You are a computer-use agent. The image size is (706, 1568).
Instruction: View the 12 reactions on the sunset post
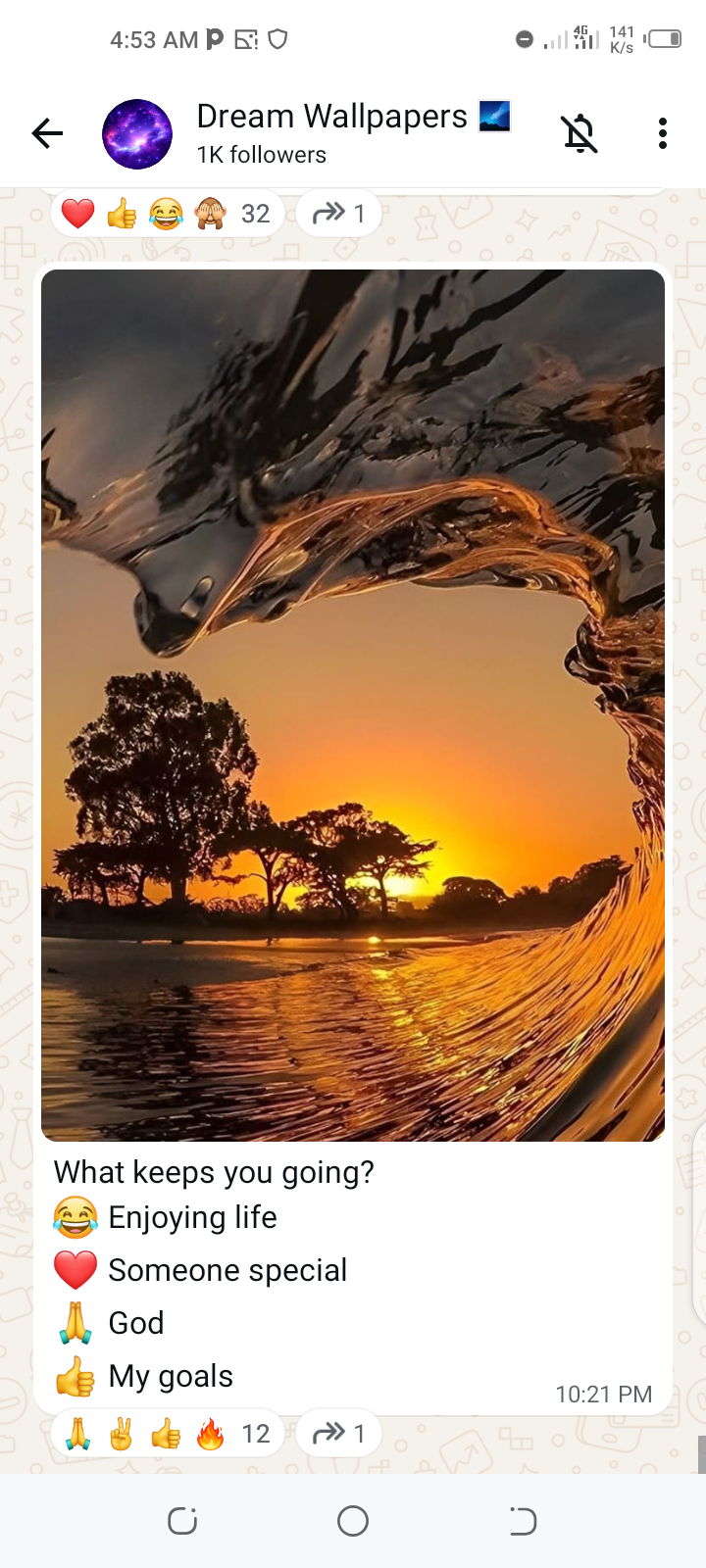[167, 1435]
